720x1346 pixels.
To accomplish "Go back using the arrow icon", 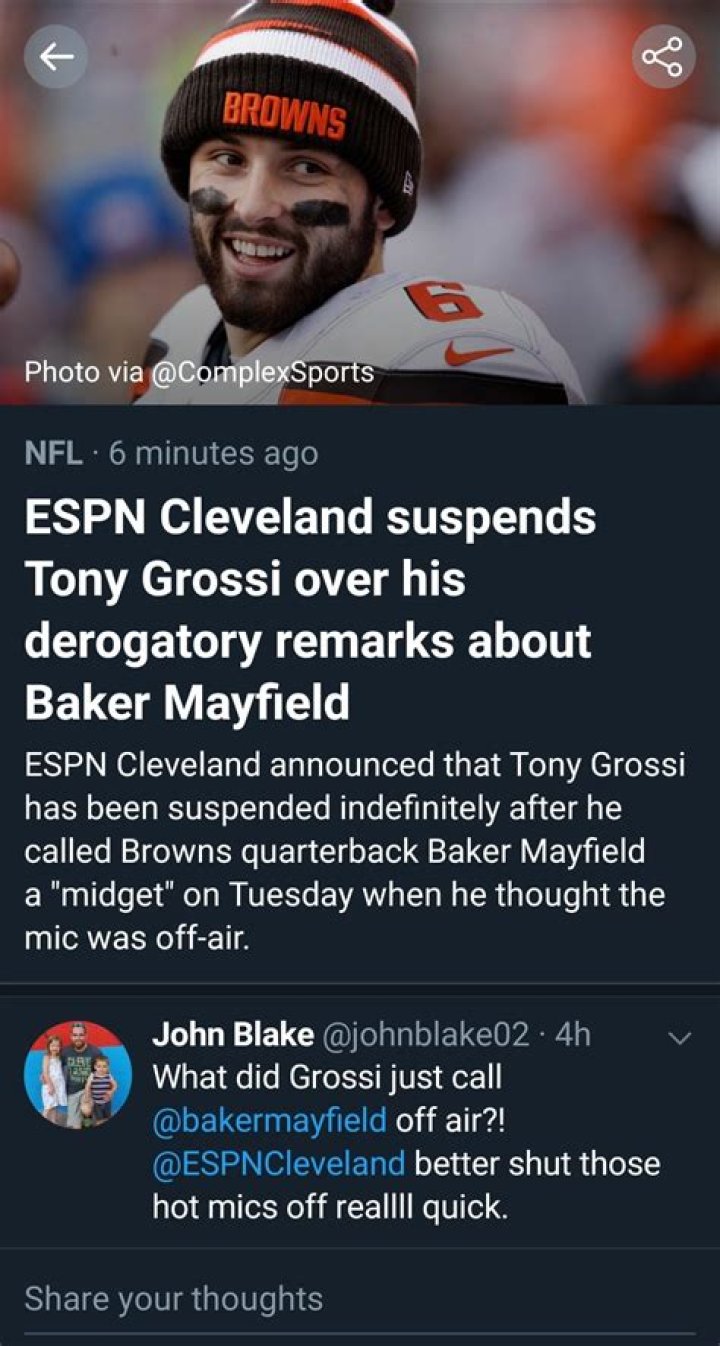I will pos(57,58).
